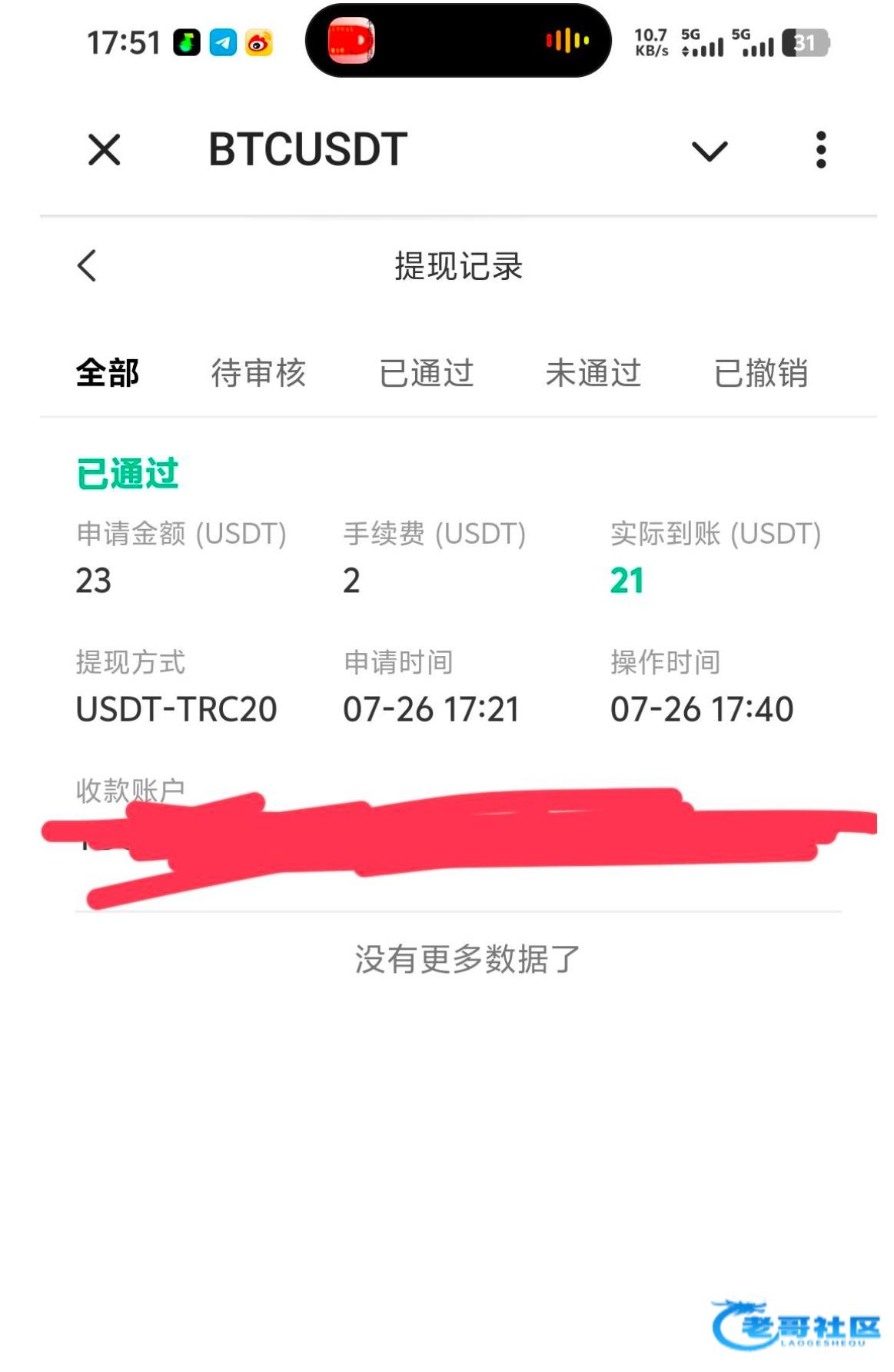This screenshot has width=894, height=1372.
Task: Switch to the 待审核 tab
Action: pyautogui.click(x=258, y=374)
